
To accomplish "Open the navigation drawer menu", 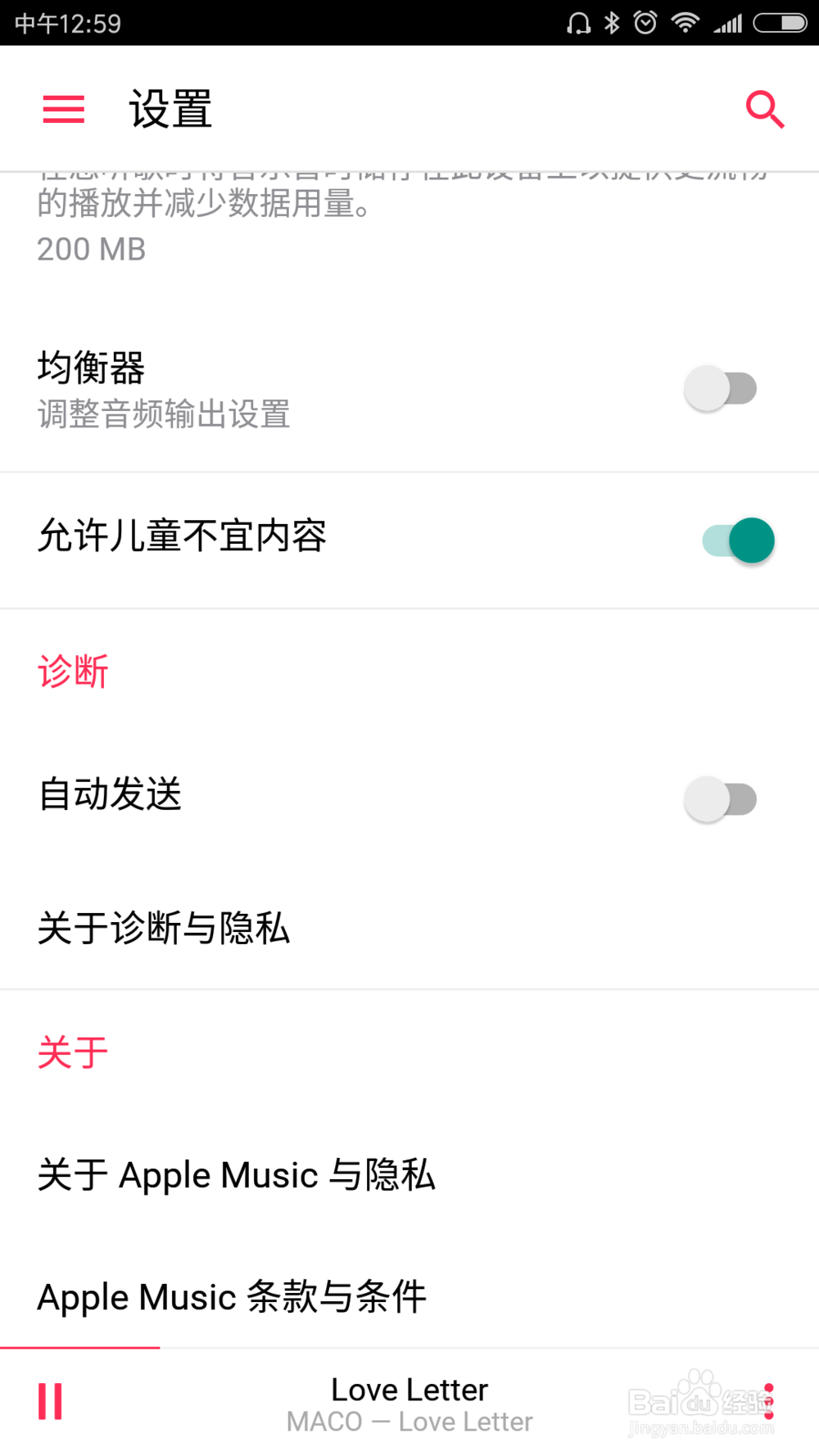I will pyautogui.click(x=63, y=109).
